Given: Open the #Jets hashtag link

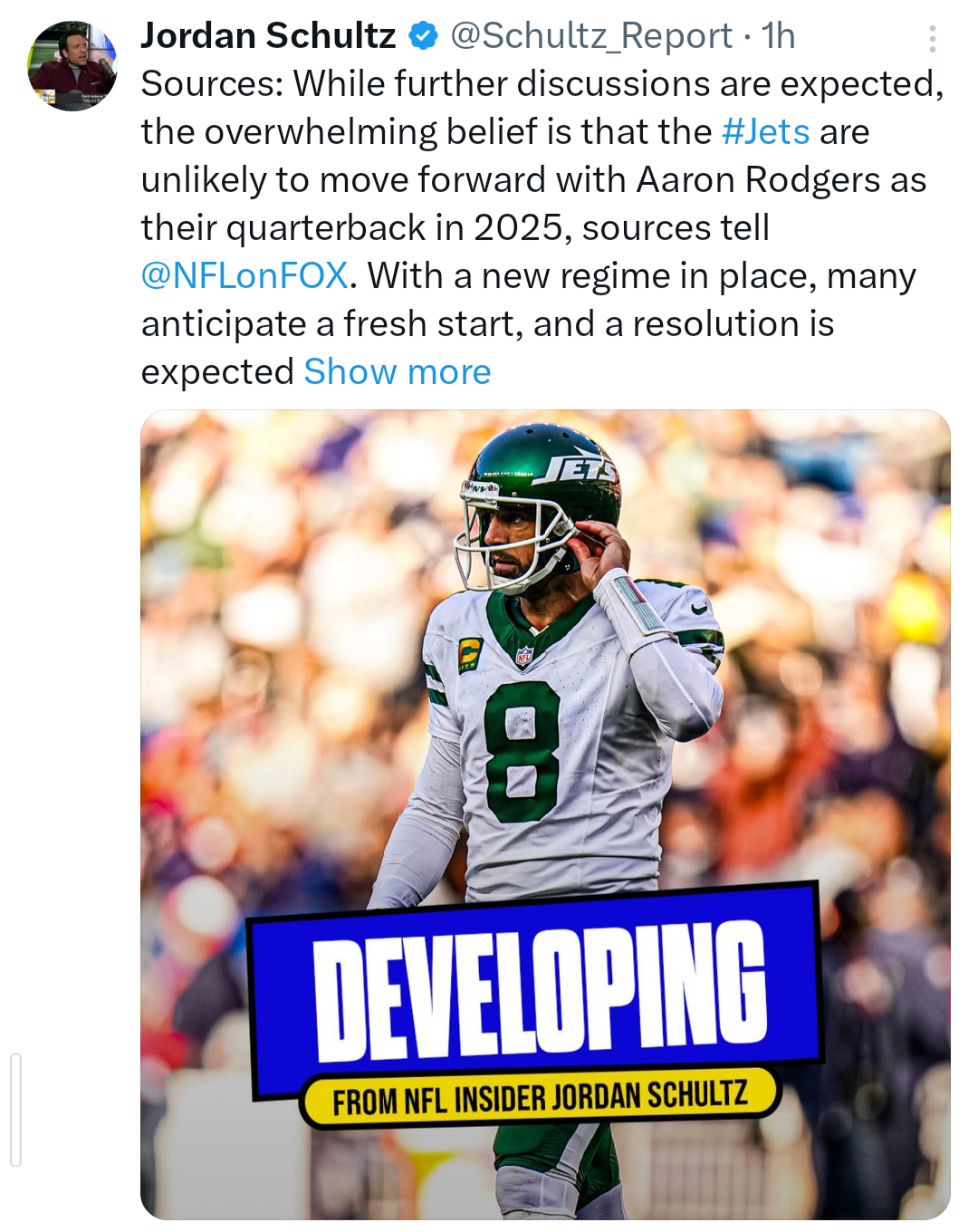Looking at the screenshot, I should tap(765, 132).
